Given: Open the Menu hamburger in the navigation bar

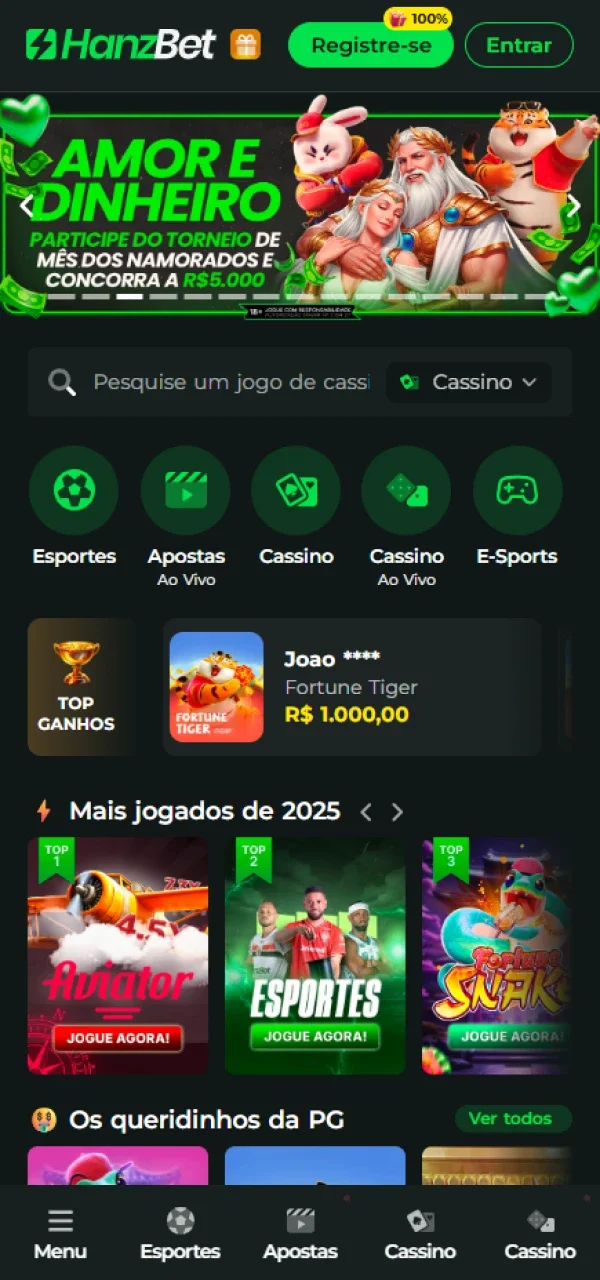Looking at the screenshot, I should (x=60, y=1234).
